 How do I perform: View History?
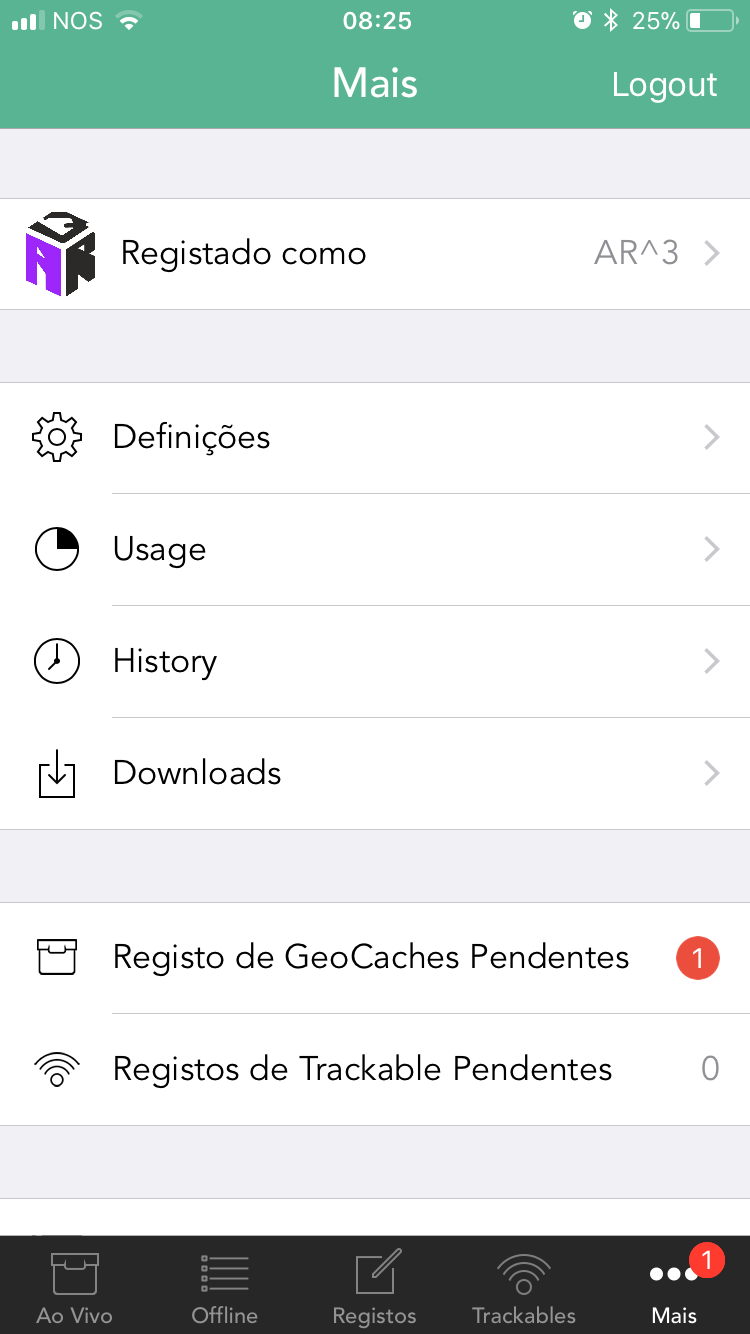375,662
